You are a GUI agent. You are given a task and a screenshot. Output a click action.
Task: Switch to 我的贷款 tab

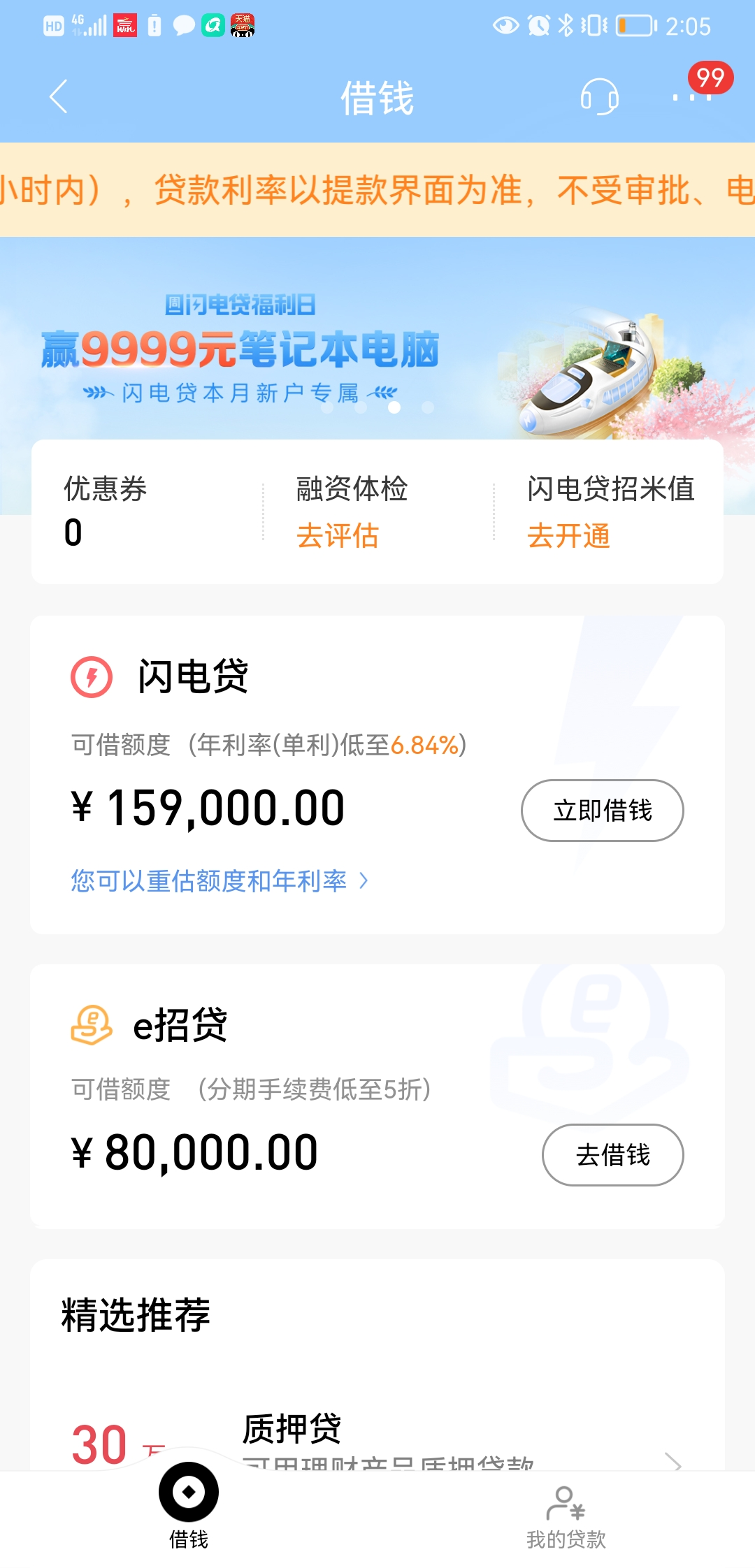click(x=566, y=1516)
